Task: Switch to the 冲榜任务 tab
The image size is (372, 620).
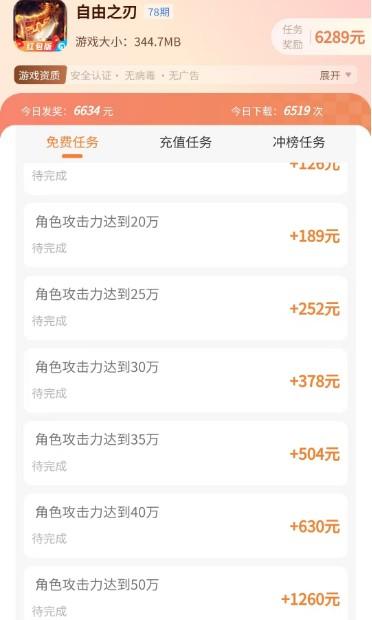Action: click(x=298, y=142)
